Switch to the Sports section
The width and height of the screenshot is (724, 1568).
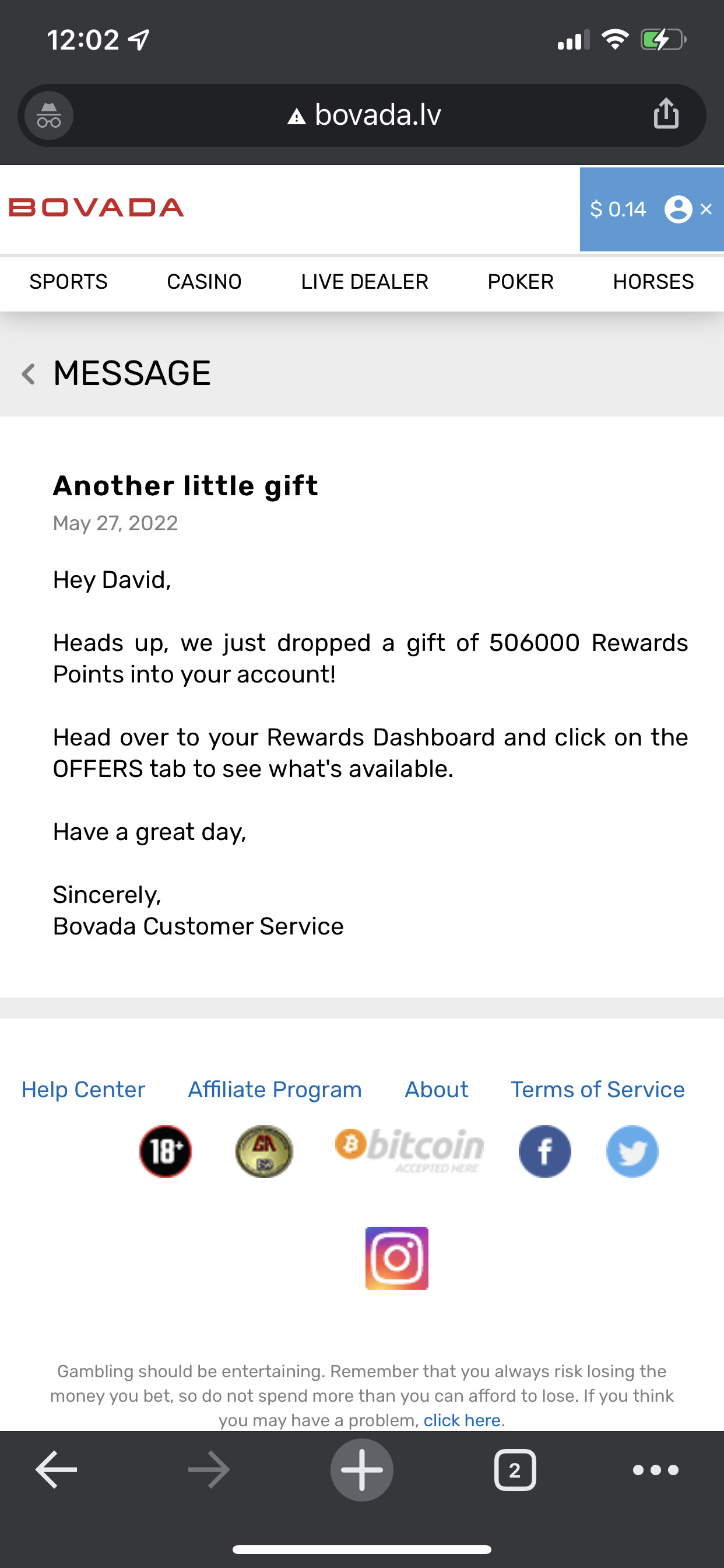68,282
